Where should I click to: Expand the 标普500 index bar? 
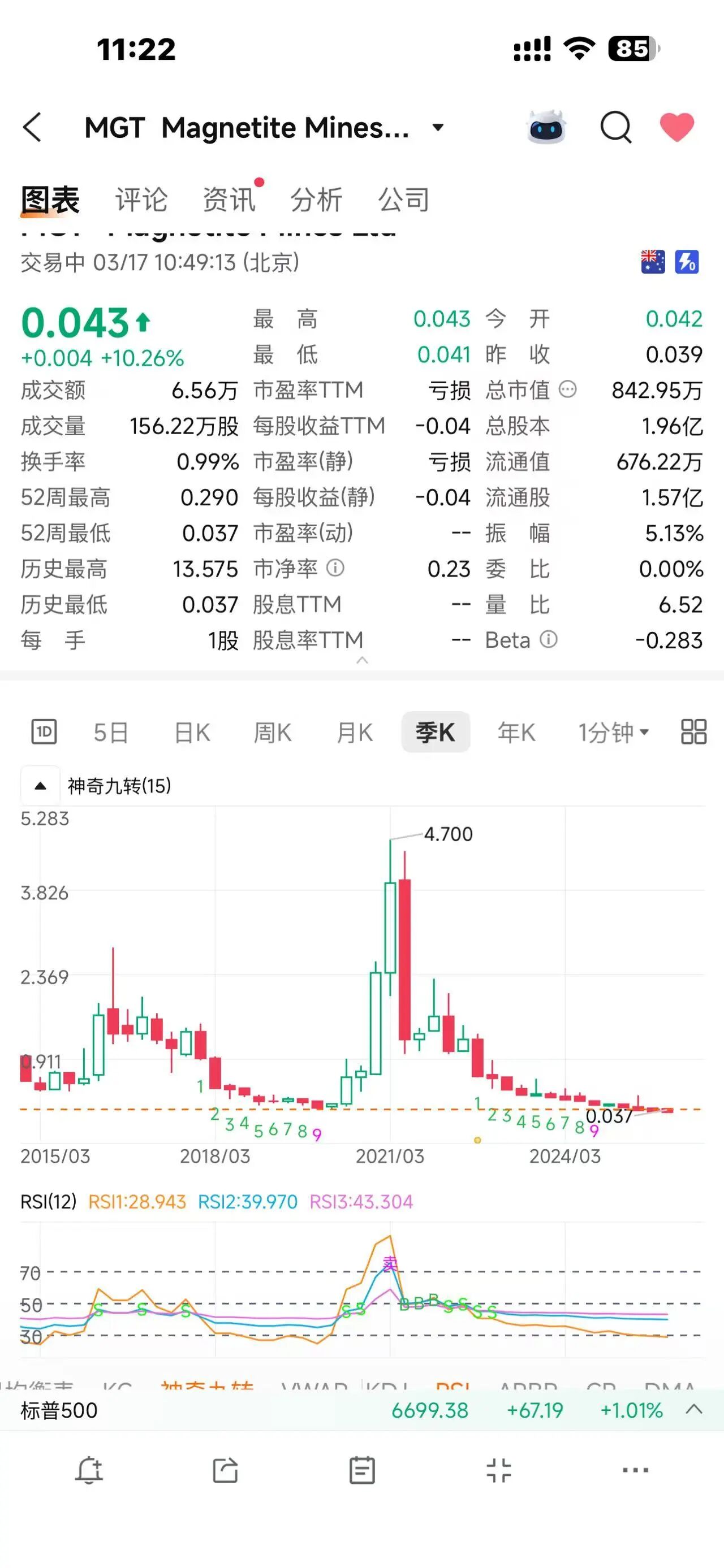point(693,1410)
